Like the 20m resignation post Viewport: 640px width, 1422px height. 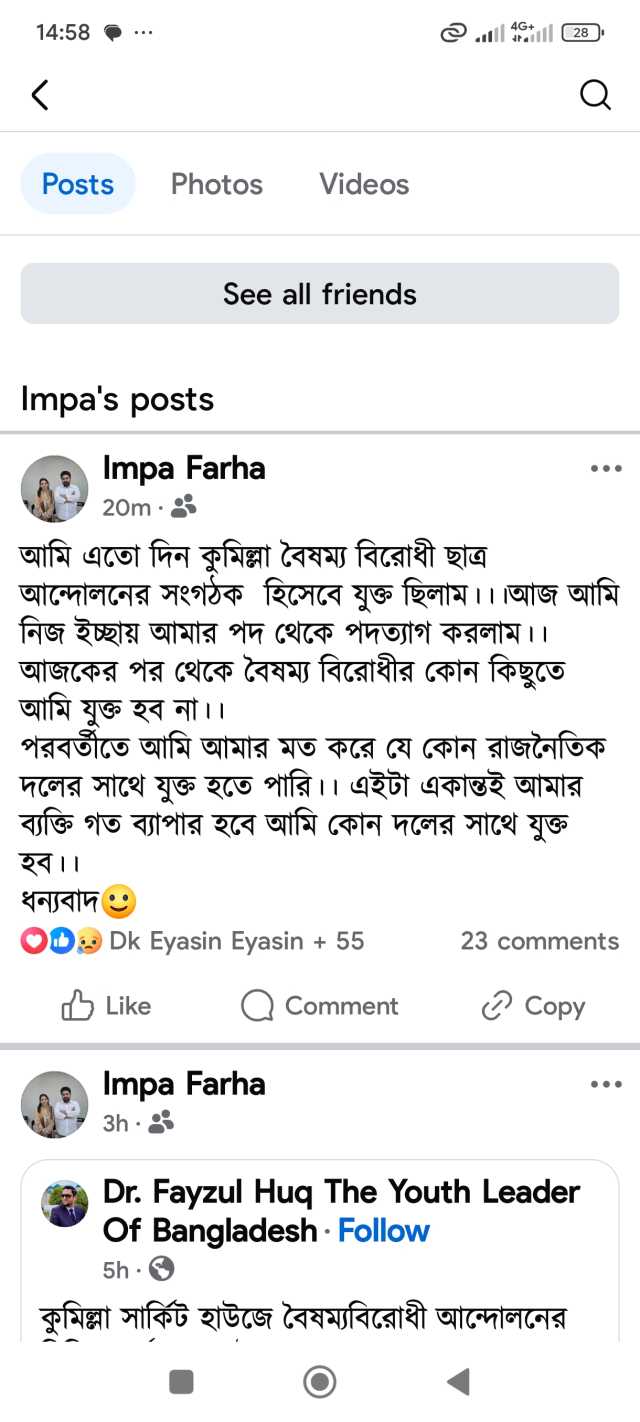[106, 1006]
